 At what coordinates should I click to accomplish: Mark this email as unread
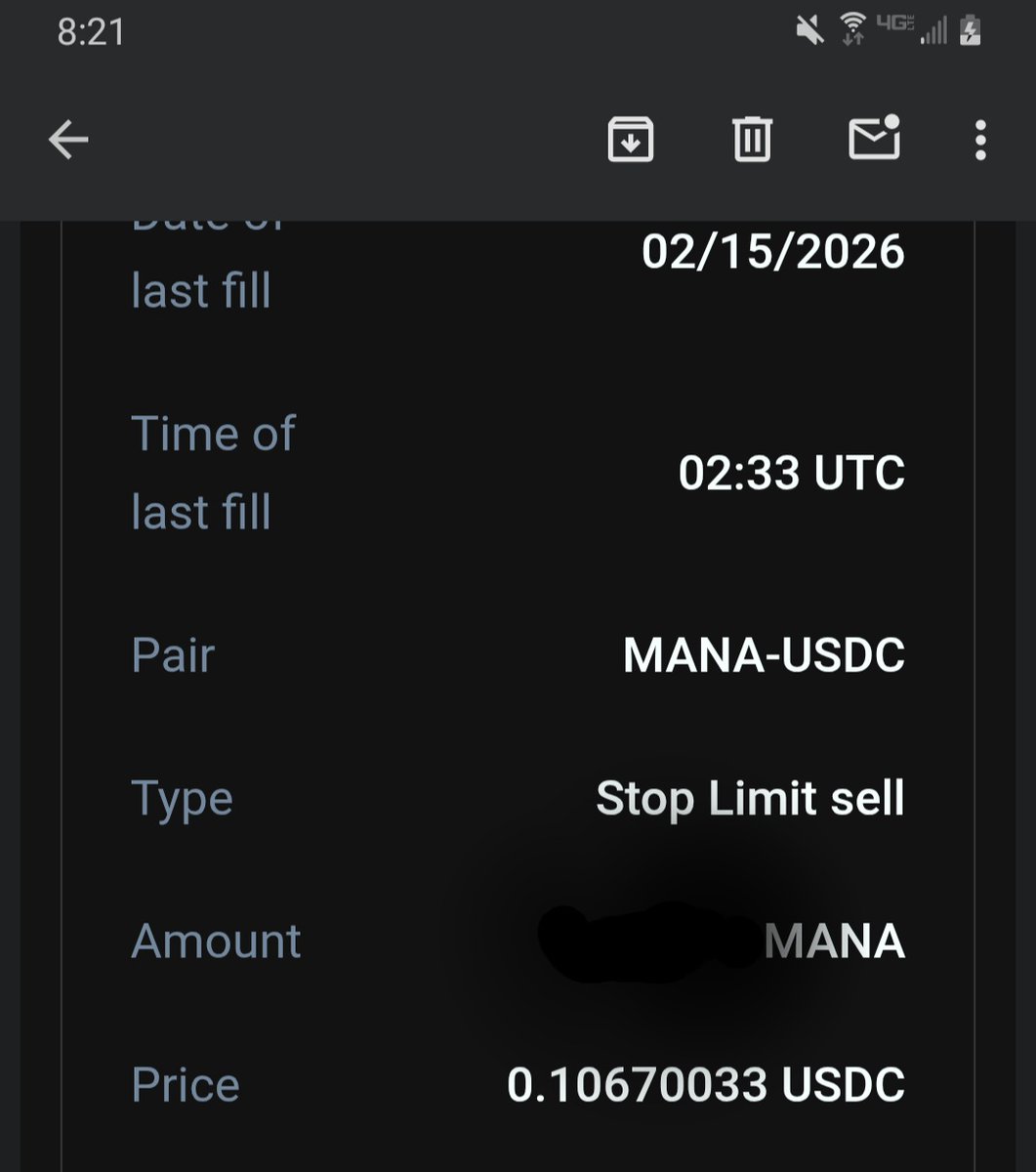(873, 139)
